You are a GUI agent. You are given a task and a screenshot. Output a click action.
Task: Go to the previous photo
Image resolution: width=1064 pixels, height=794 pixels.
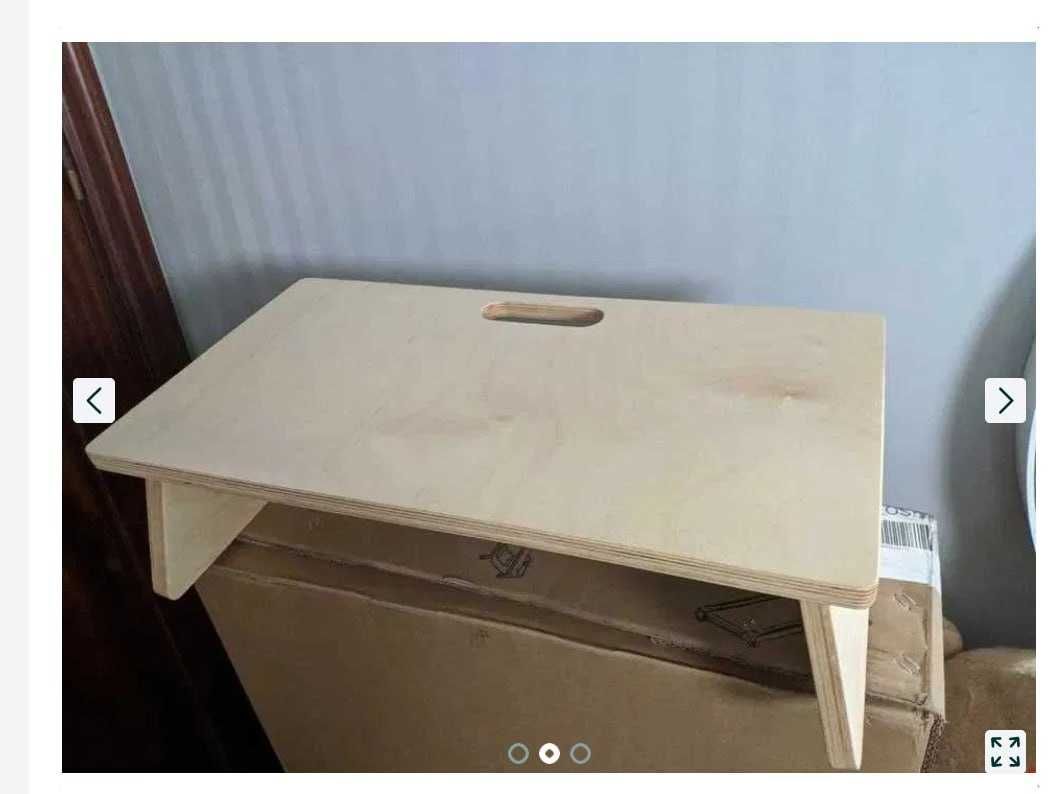[94, 401]
